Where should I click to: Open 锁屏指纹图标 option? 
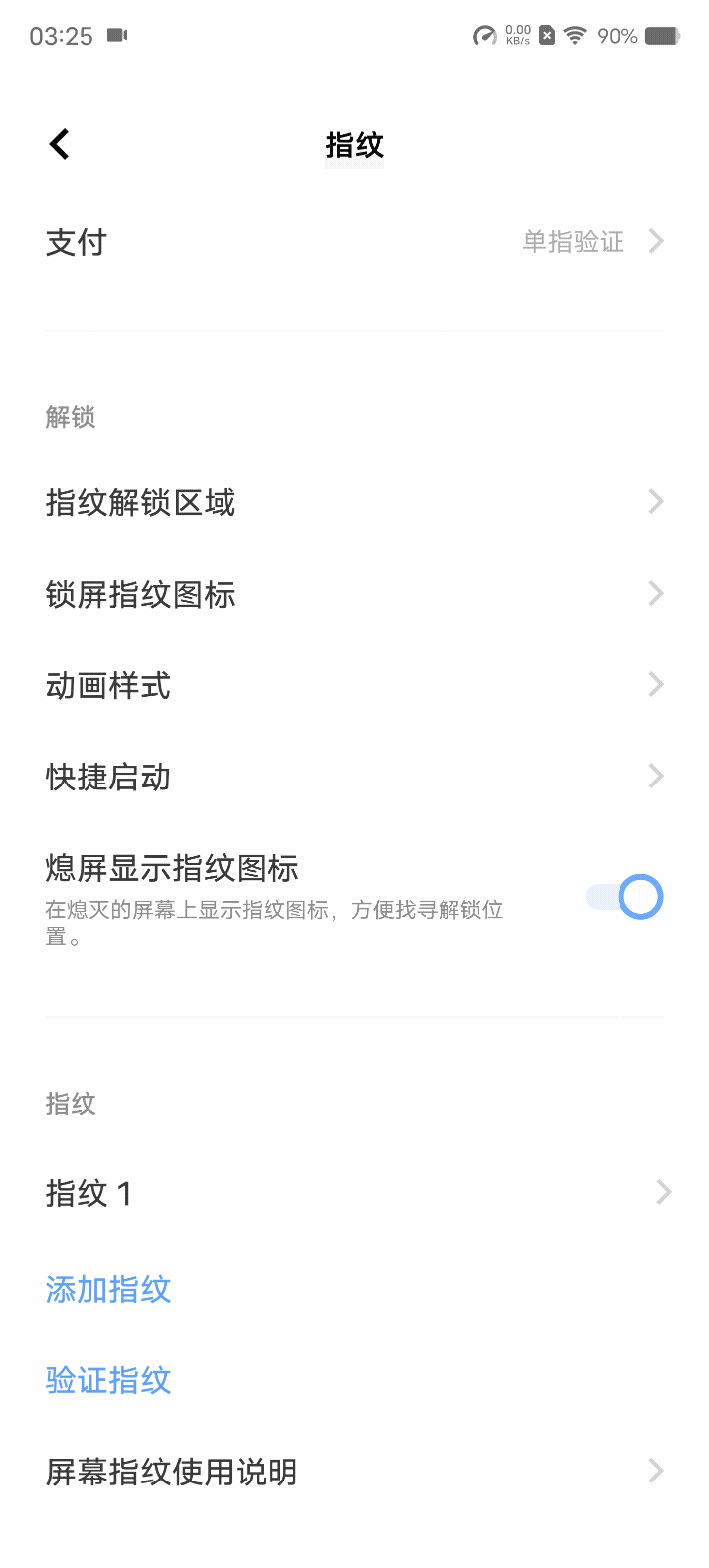click(x=354, y=594)
